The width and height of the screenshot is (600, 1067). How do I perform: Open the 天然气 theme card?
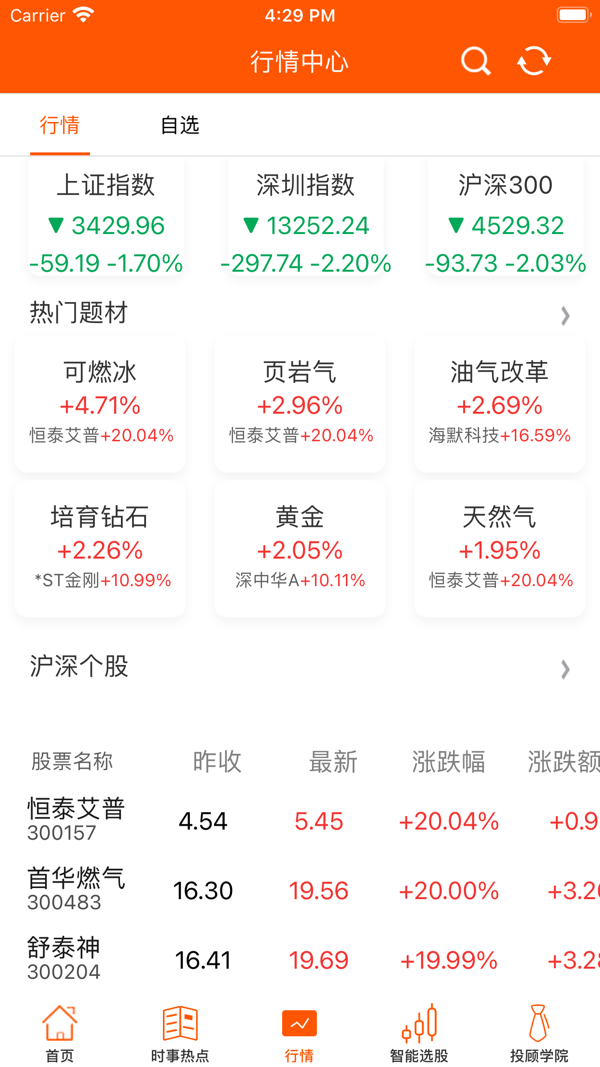[500, 548]
